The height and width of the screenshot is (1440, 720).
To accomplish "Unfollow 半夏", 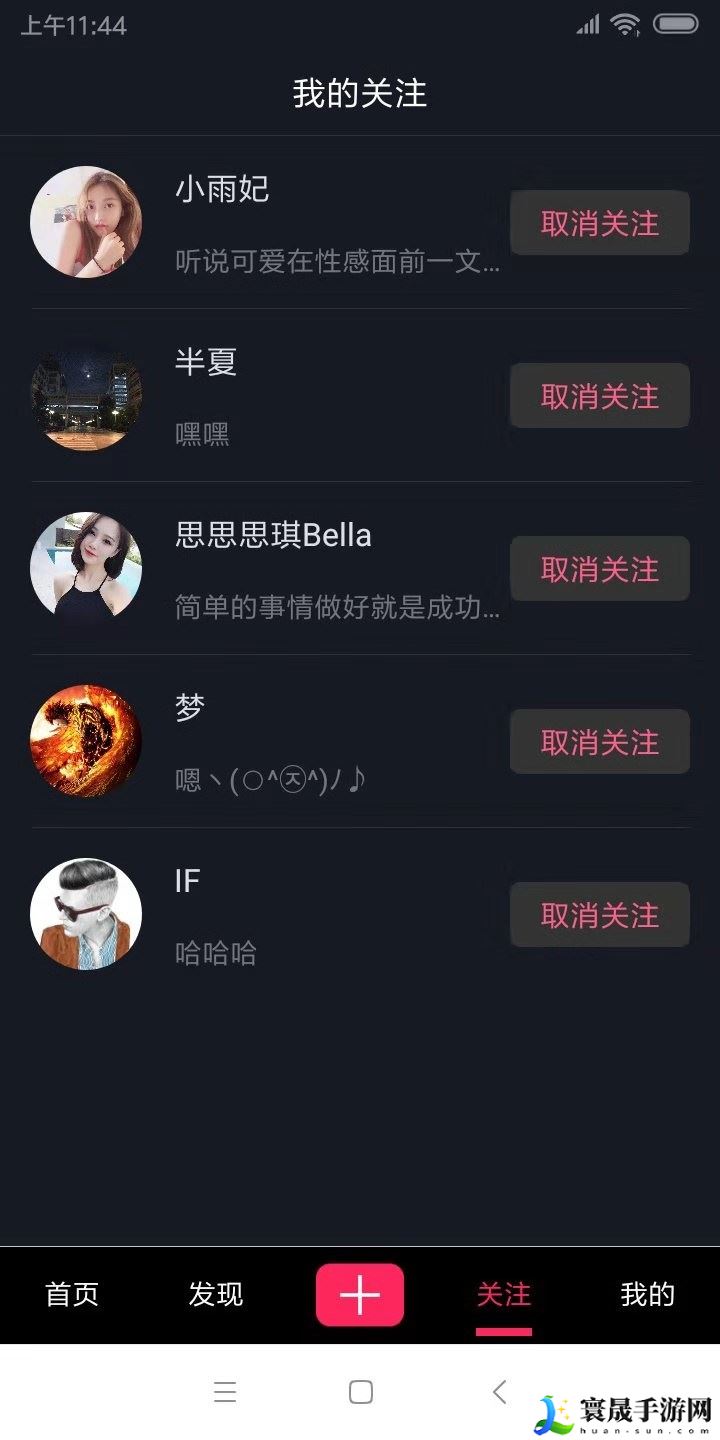I will coord(600,396).
